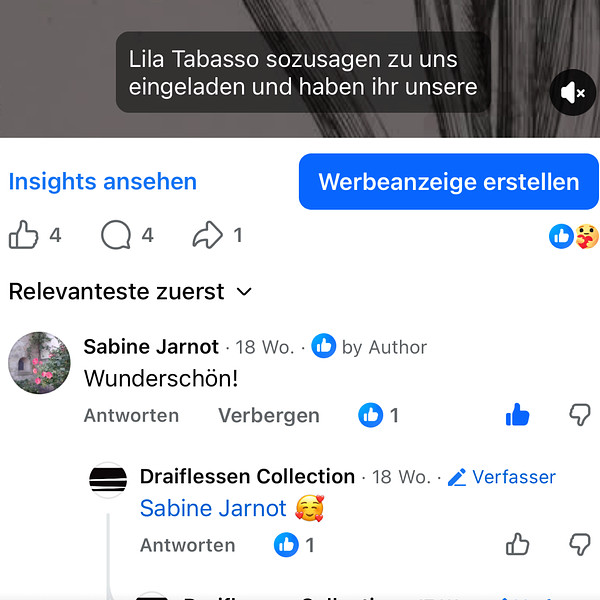This screenshot has width=600, height=600.
Task: Tap Werbeanzeige erstellen button
Action: tap(448, 182)
